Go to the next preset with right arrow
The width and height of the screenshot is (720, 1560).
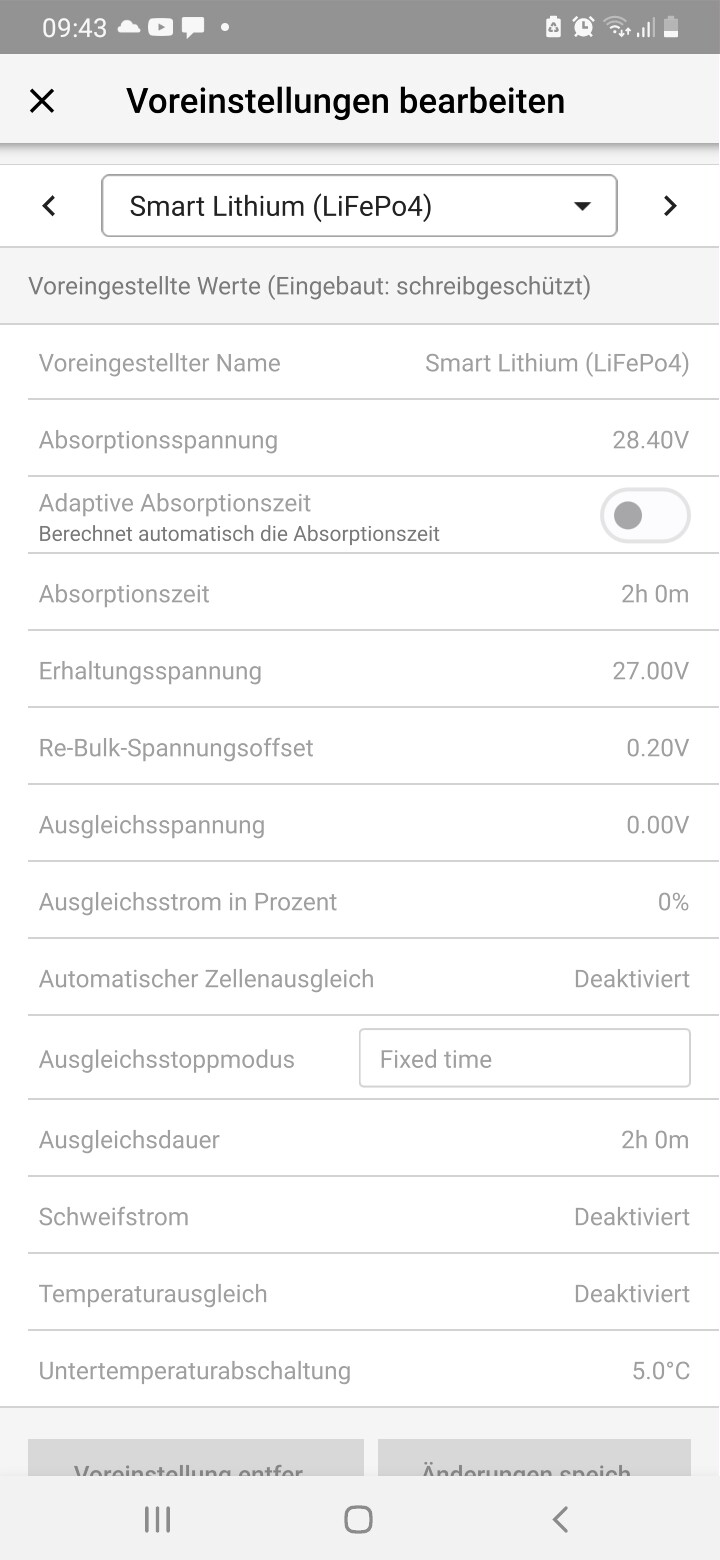click(670, 206)
